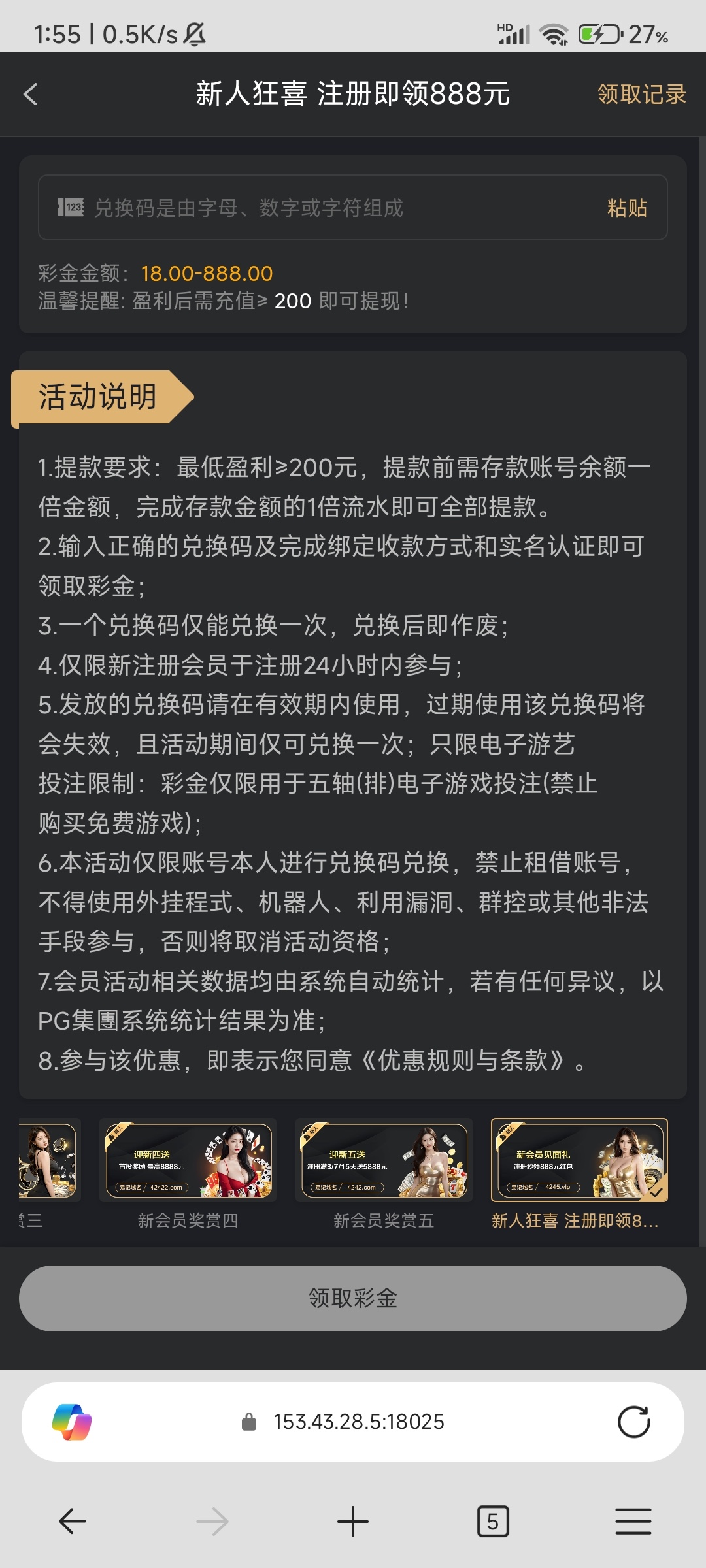Open the Copilot icon in address bar
This screenshot has width=706, height=1568.
(72, 1422)
